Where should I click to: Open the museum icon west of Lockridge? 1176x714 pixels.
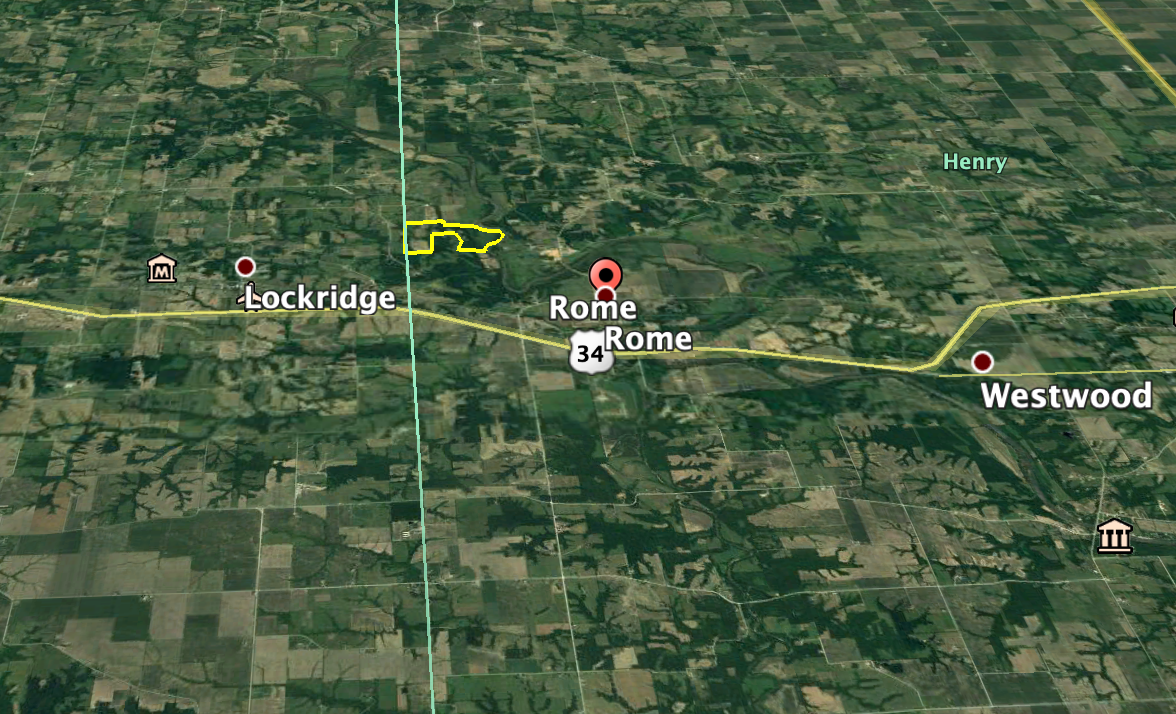click(162, 268)
